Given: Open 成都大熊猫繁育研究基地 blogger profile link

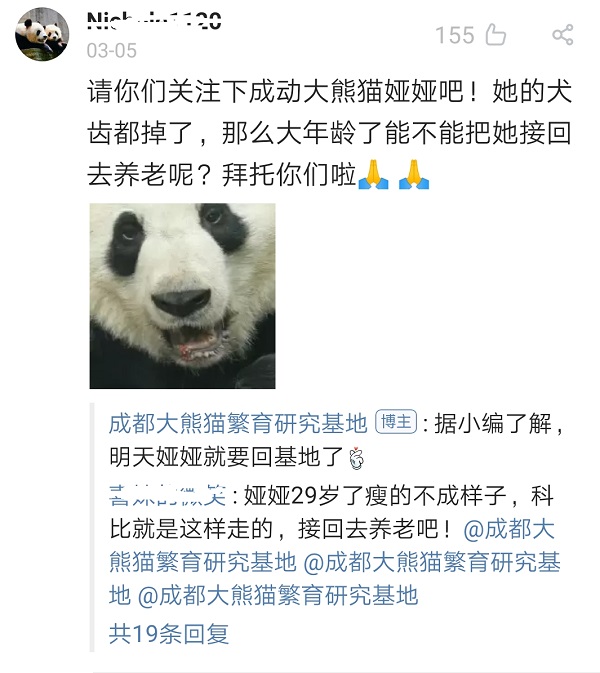Looking at the screenshot, I should (238, 424).
